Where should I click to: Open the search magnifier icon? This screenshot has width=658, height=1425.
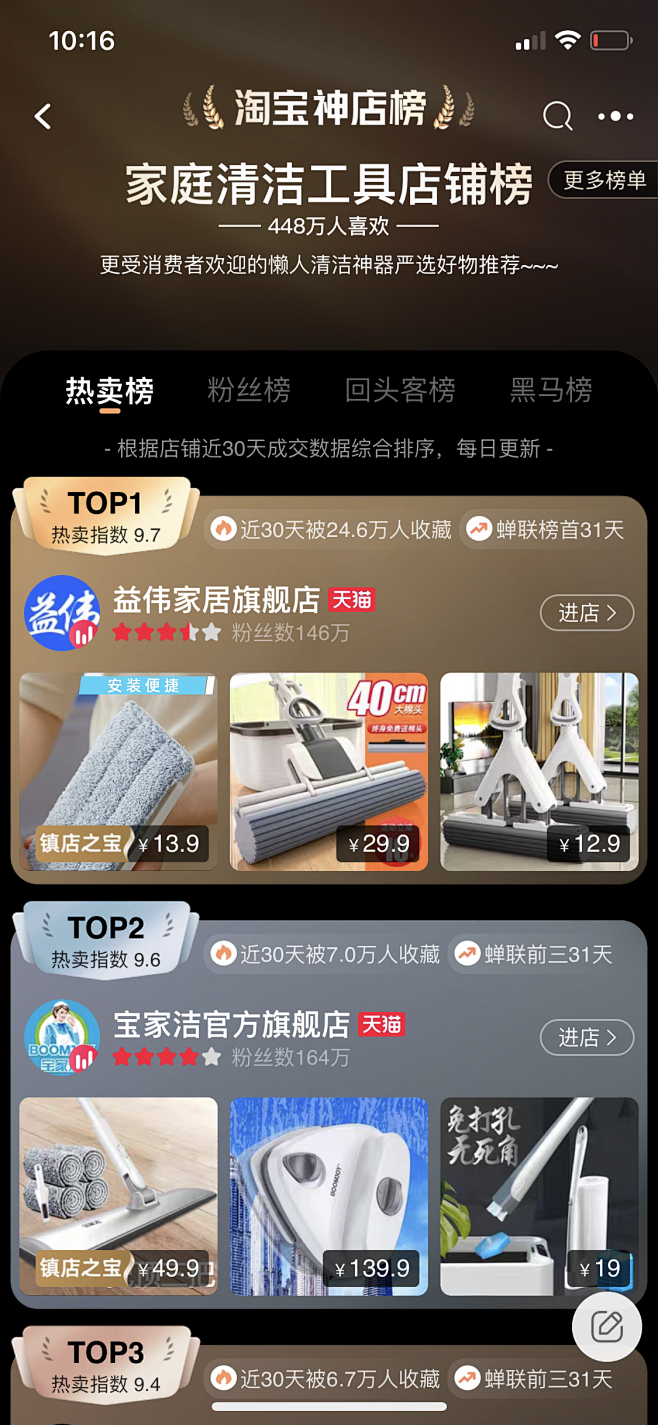557,116
